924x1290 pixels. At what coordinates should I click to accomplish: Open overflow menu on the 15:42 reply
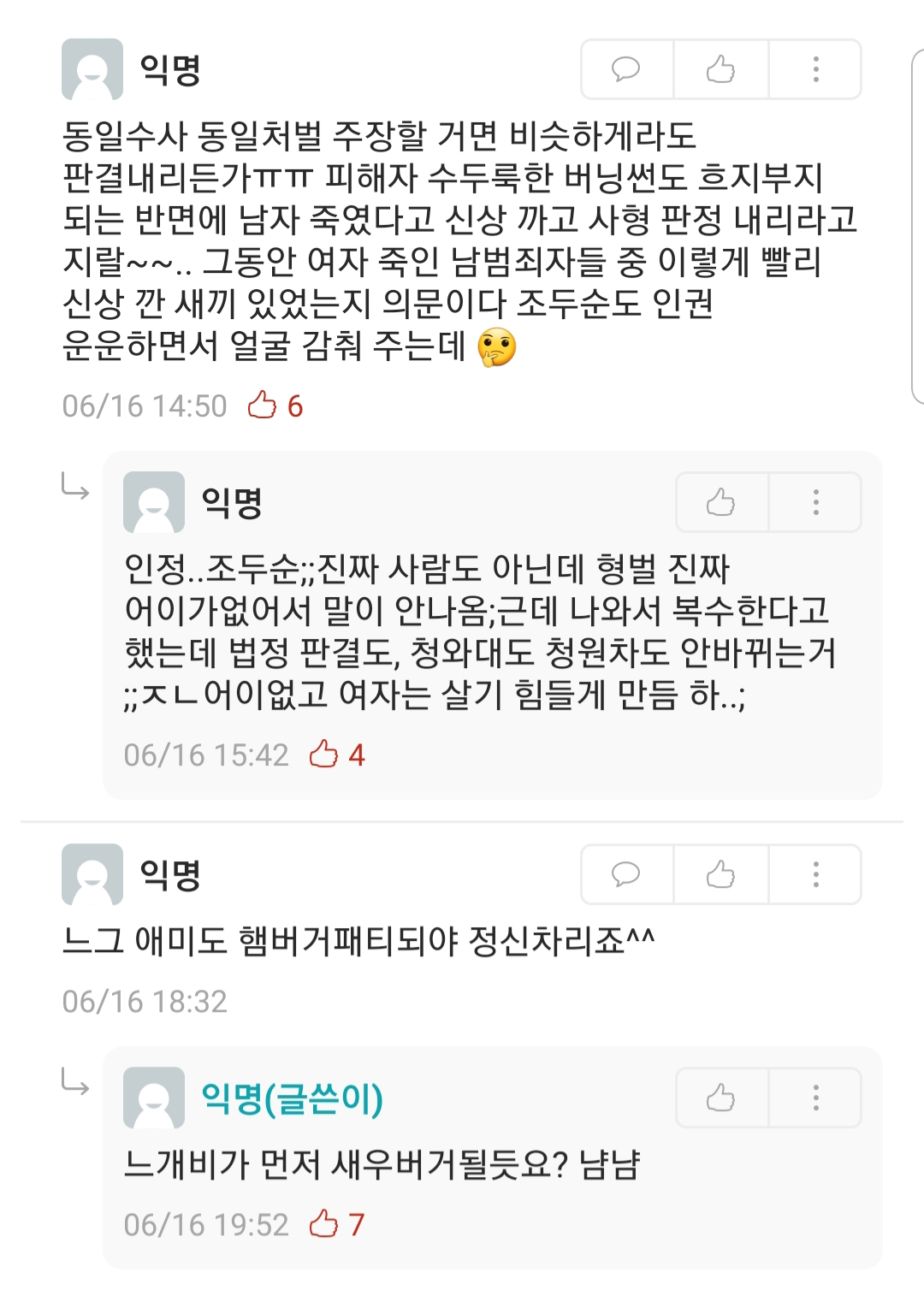pos(815,502)
